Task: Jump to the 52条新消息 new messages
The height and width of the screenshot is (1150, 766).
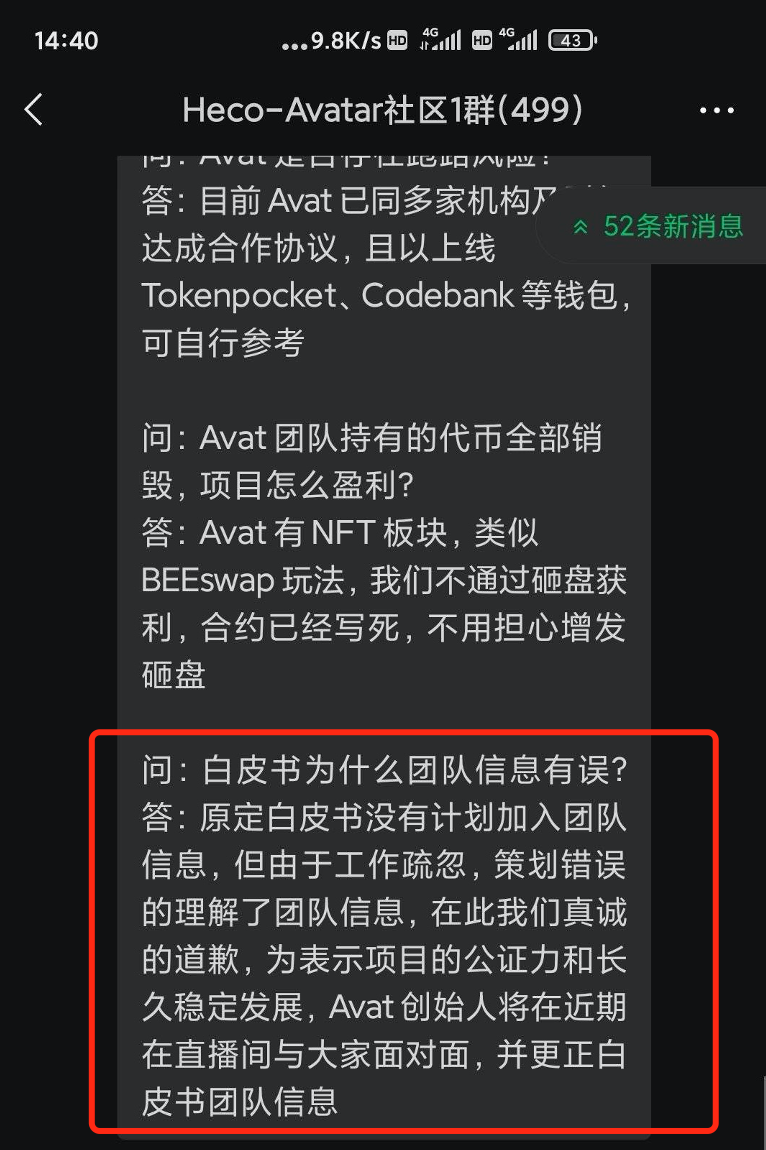Action: coord(660,227)
